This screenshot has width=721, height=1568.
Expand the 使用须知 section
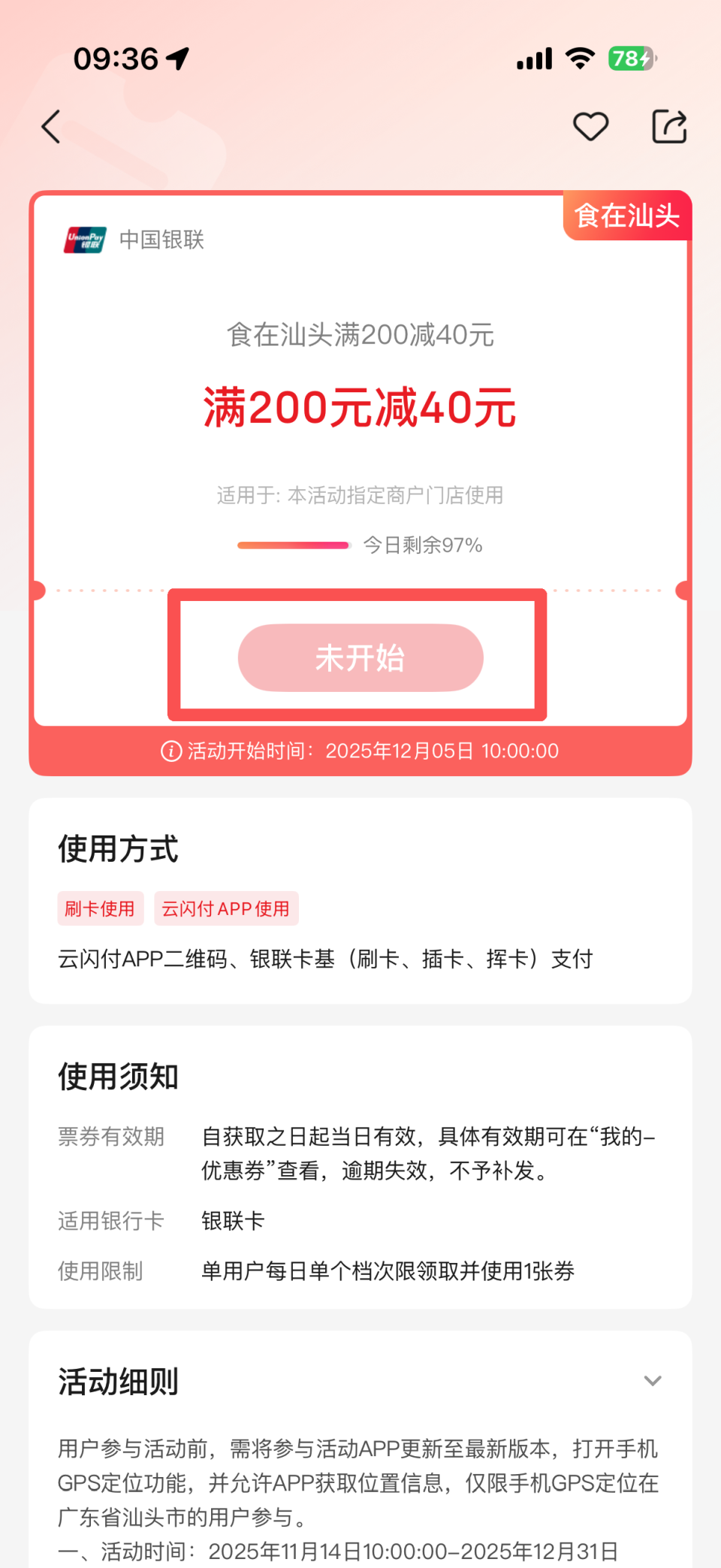click(x=118, y=1076)
